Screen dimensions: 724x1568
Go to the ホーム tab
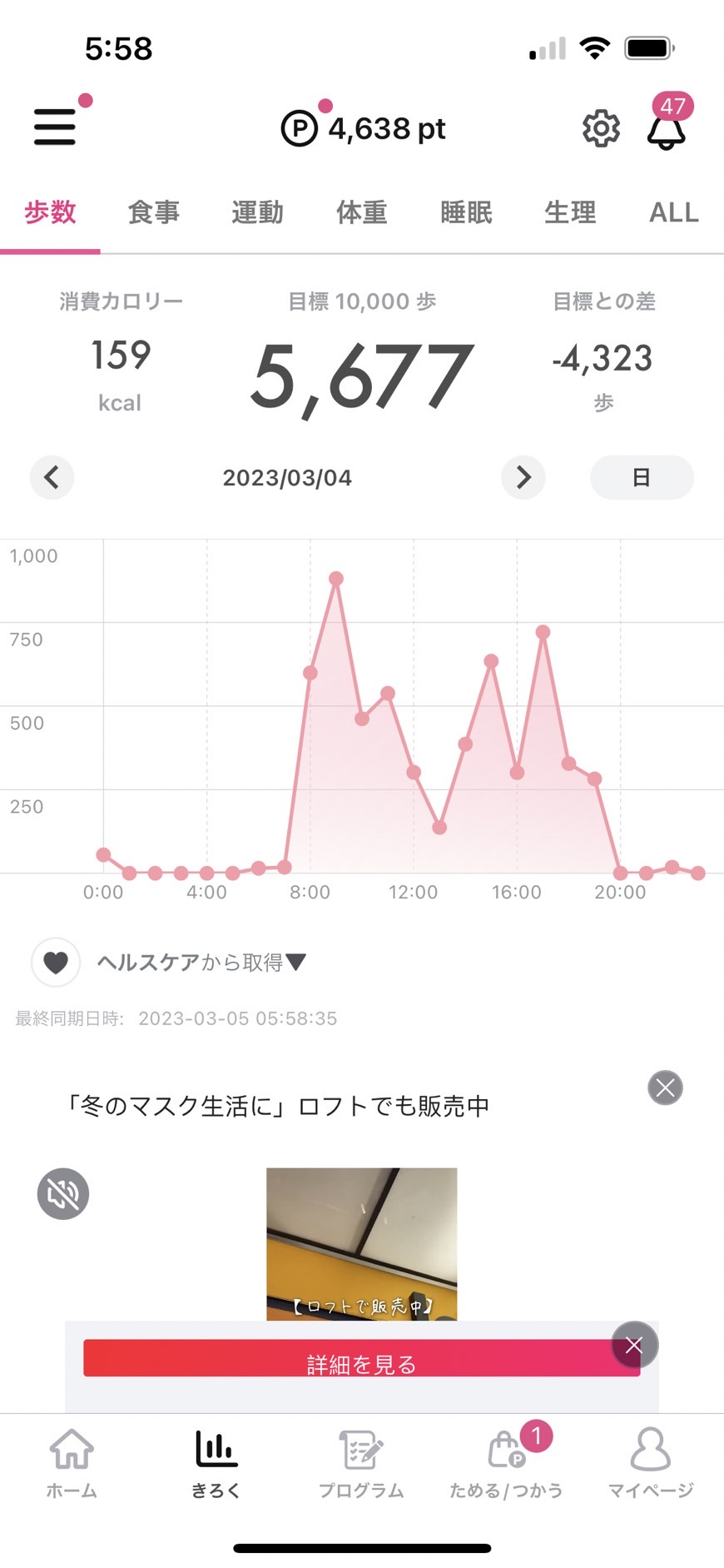click(x=72, y=1463)
